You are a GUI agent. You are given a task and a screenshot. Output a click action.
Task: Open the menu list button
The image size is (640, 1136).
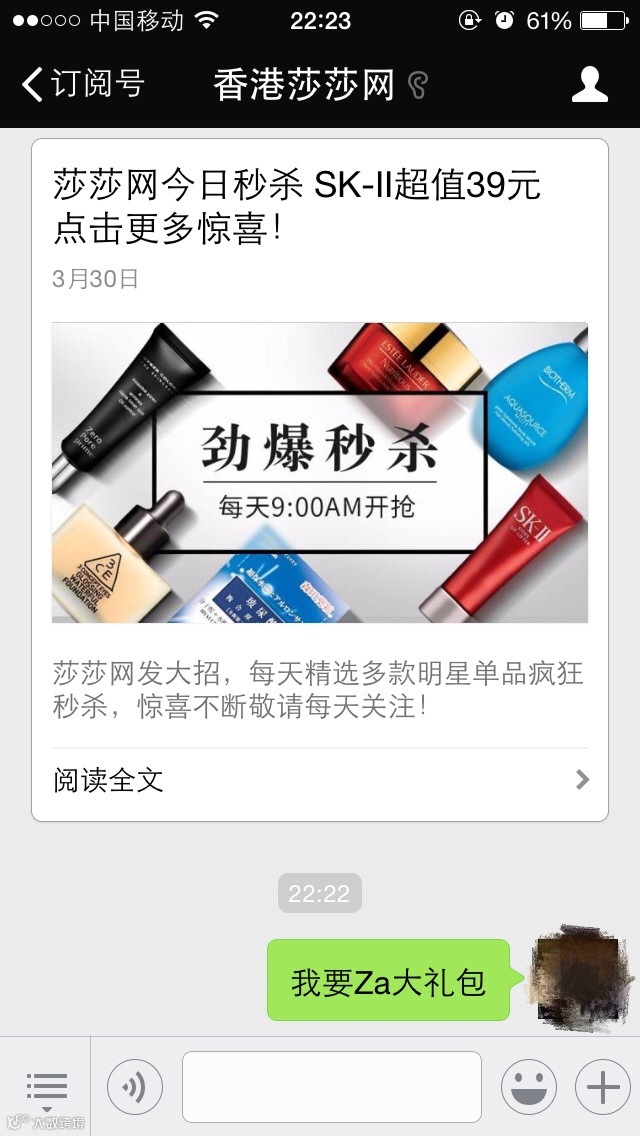coord(46,1087)
